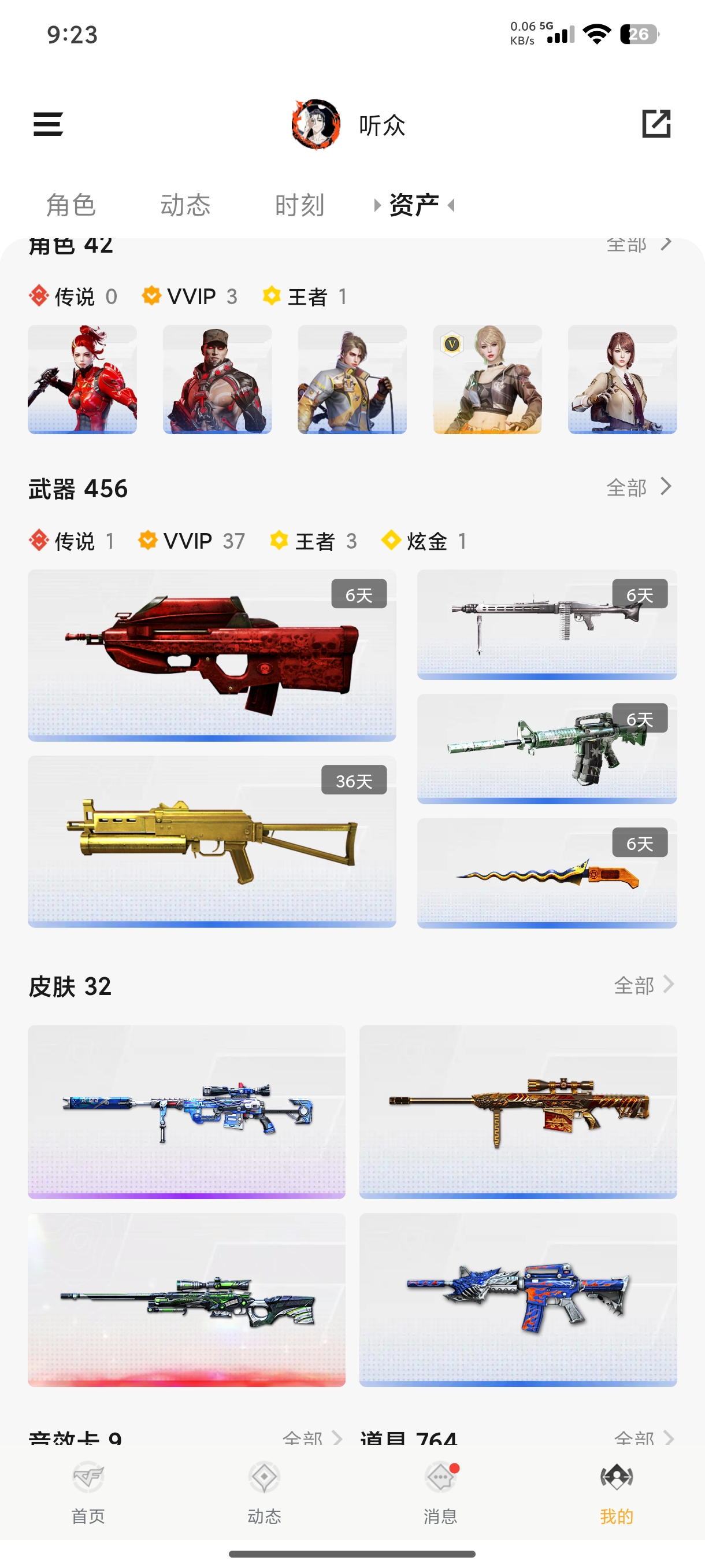Open the green camo rifle card
Image resolution: width=705 pixels, height=1568 pixels.
[546, 749]
